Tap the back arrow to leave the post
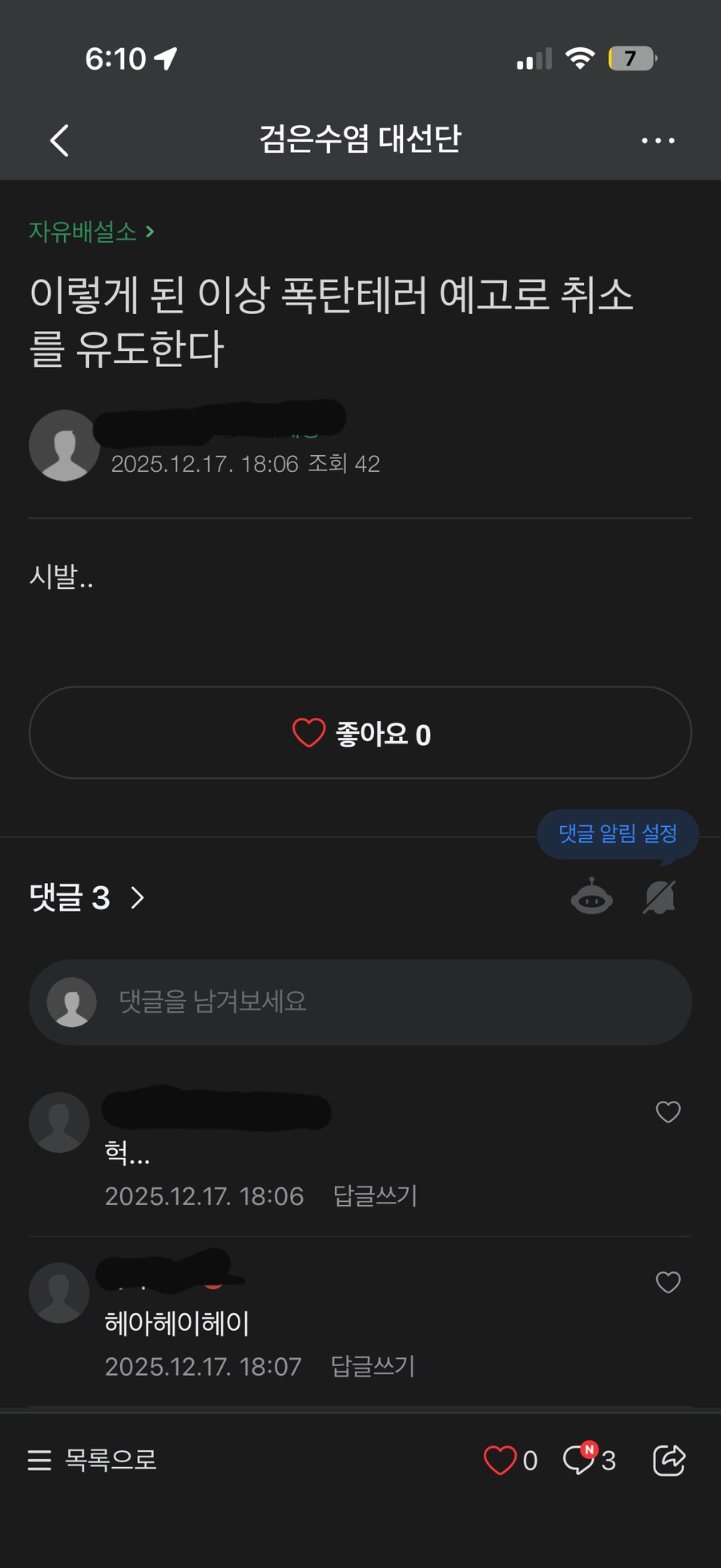Image resolution: width=721 pixels, height=1568 pixels. (x=58, y=139)
